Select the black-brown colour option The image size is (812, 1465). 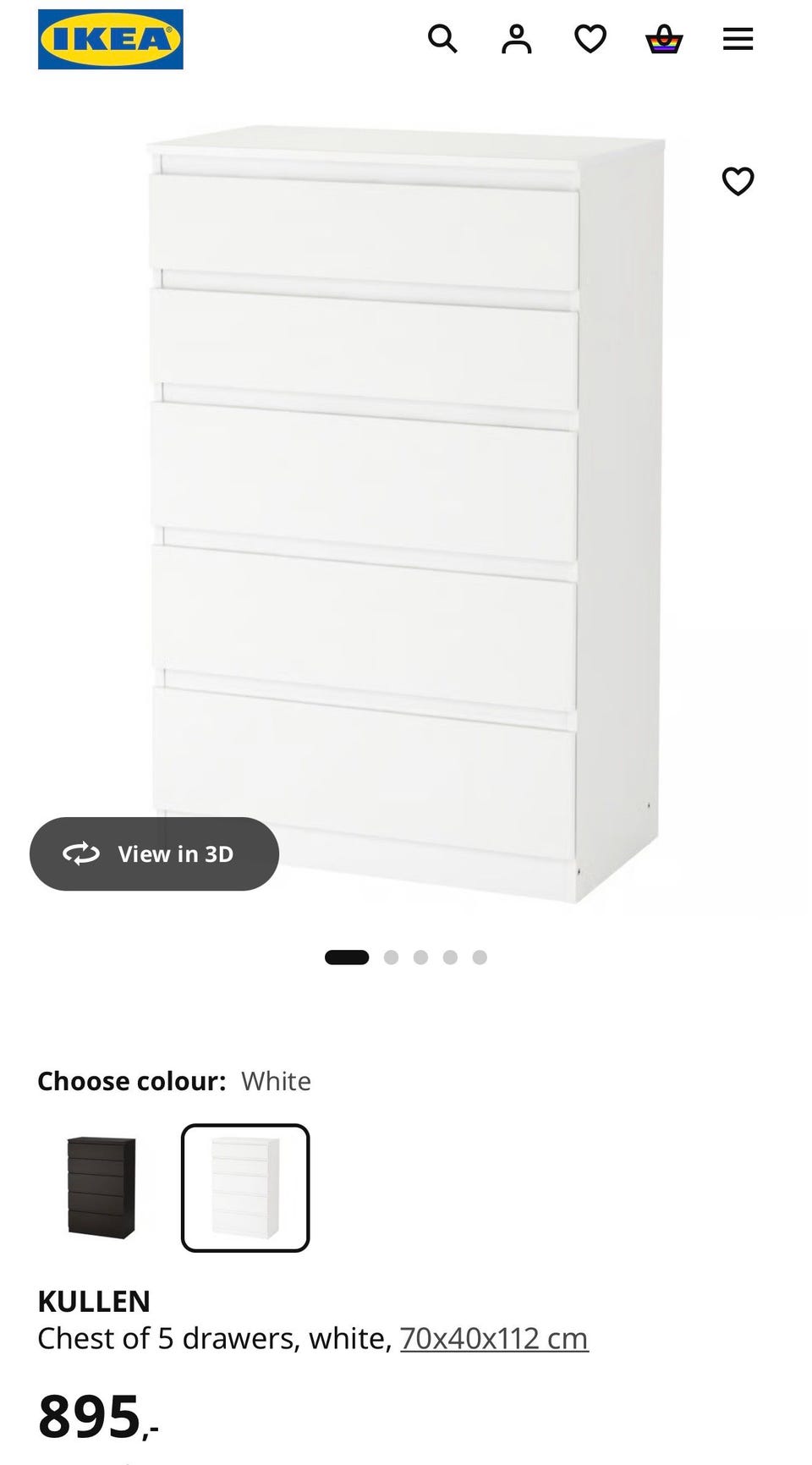(x=101, y=1188)
